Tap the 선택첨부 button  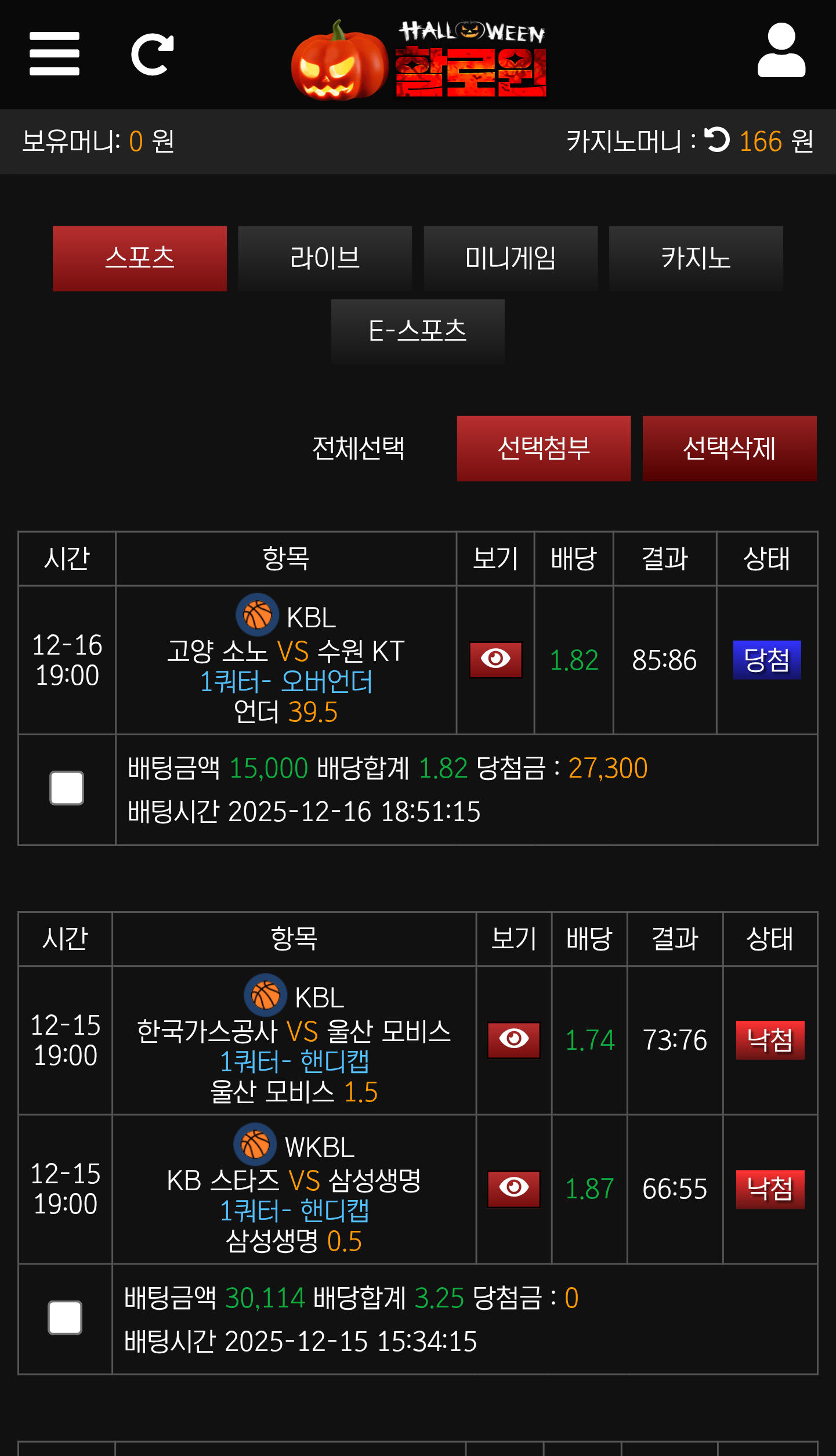coord(544,448)
